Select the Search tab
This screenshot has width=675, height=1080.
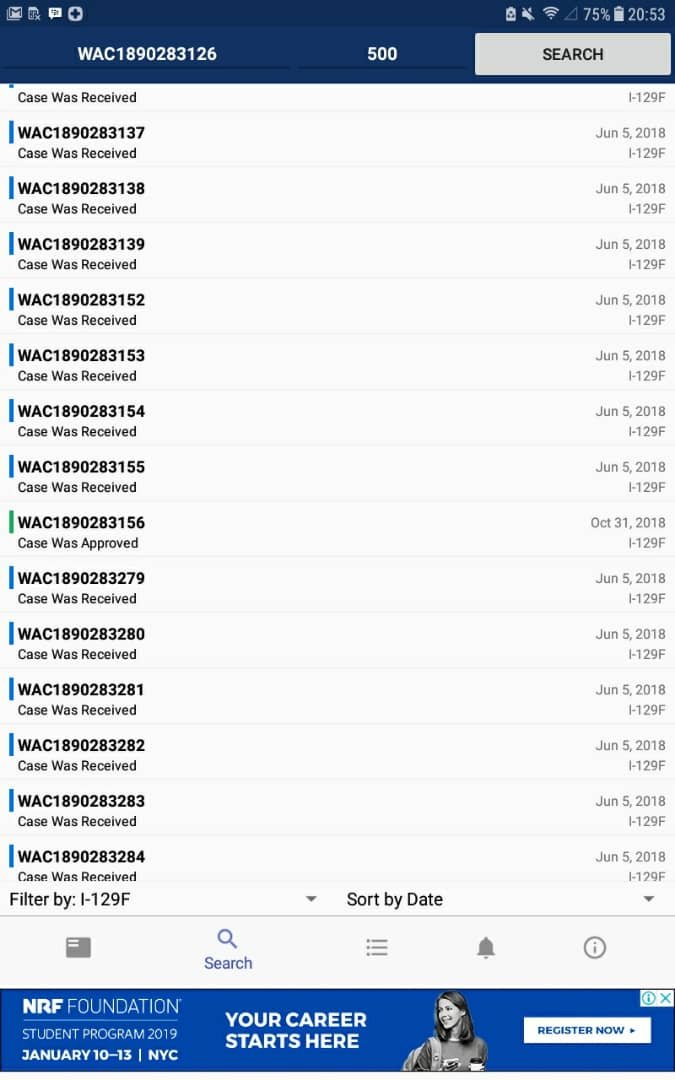228,950
